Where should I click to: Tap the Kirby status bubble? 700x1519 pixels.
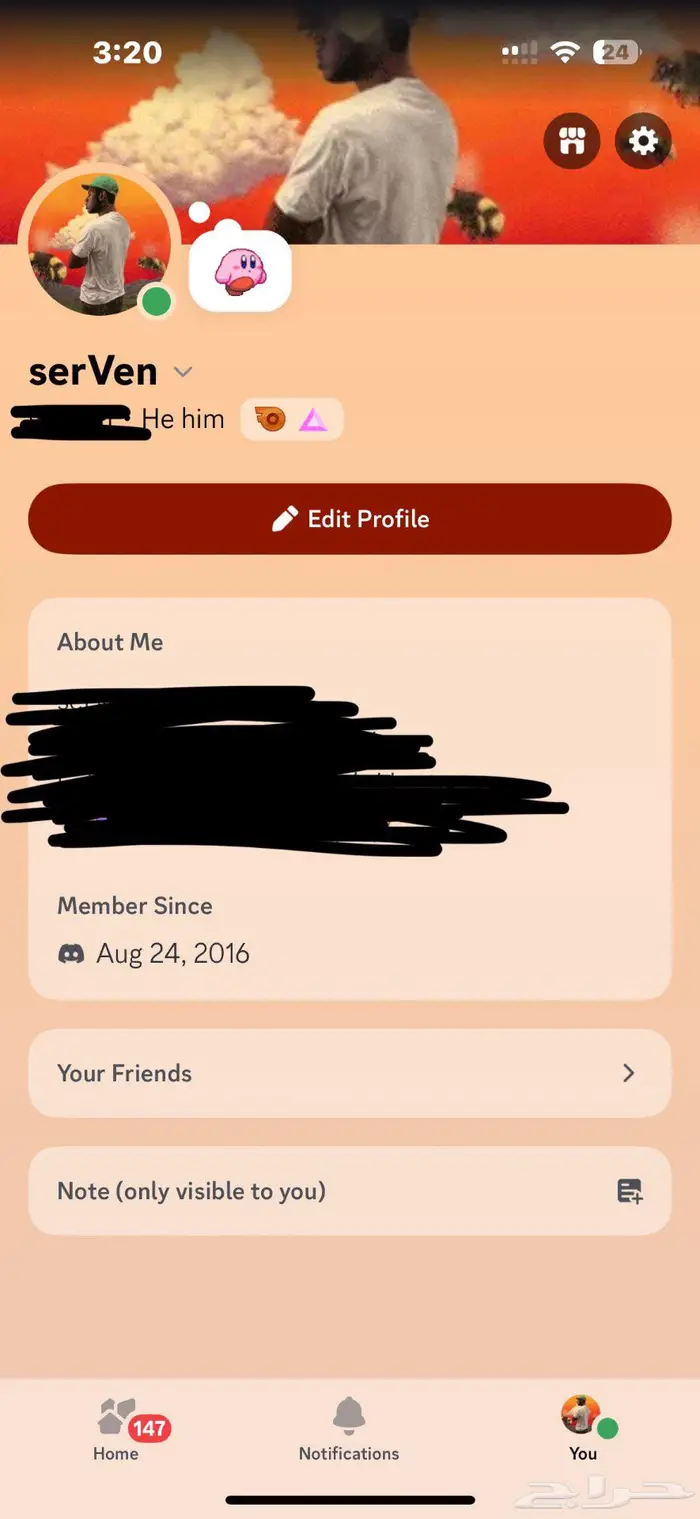(x=240, y=271)
